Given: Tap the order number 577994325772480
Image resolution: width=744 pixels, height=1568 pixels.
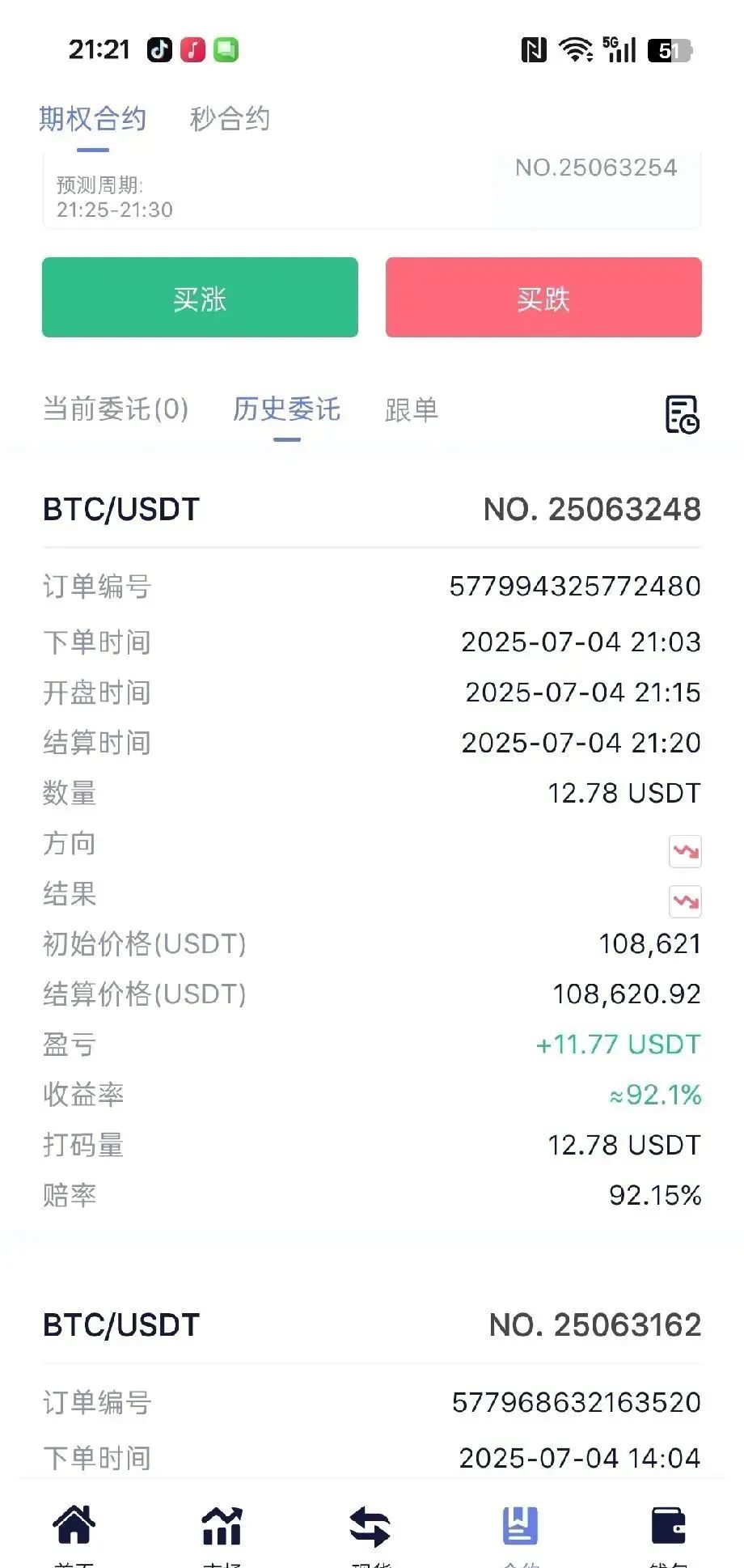Looking at the screenshot, I should (x=575, y=587).
